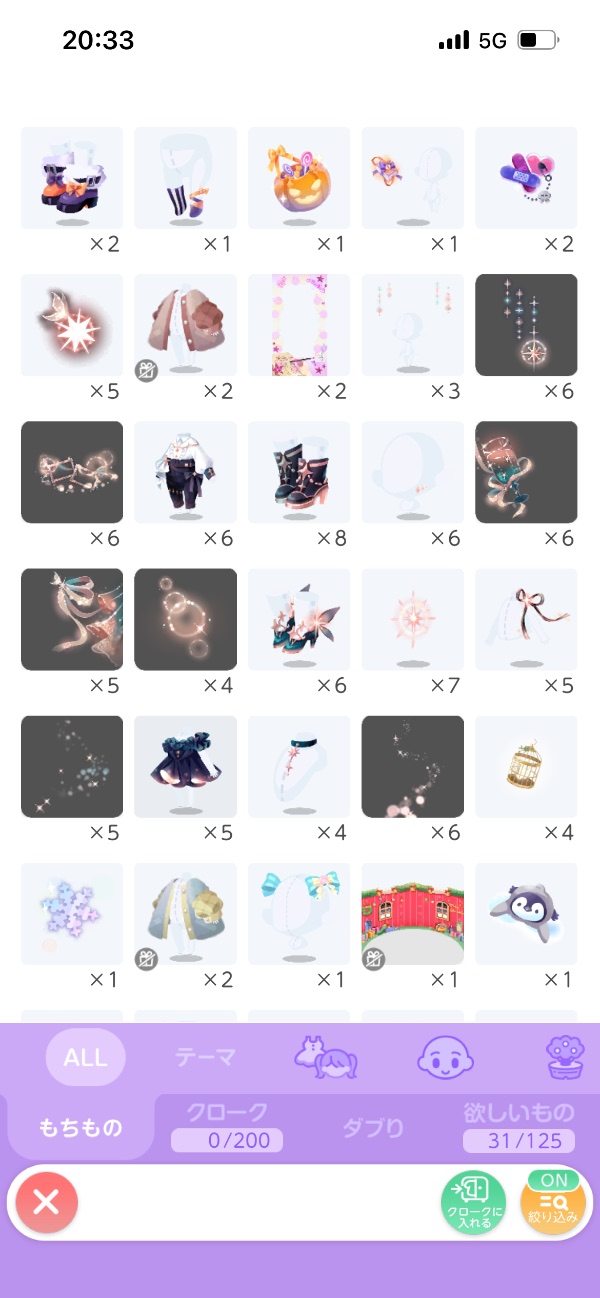
Task: Select the black boots with pink ribbons
Action: [299, 472]
